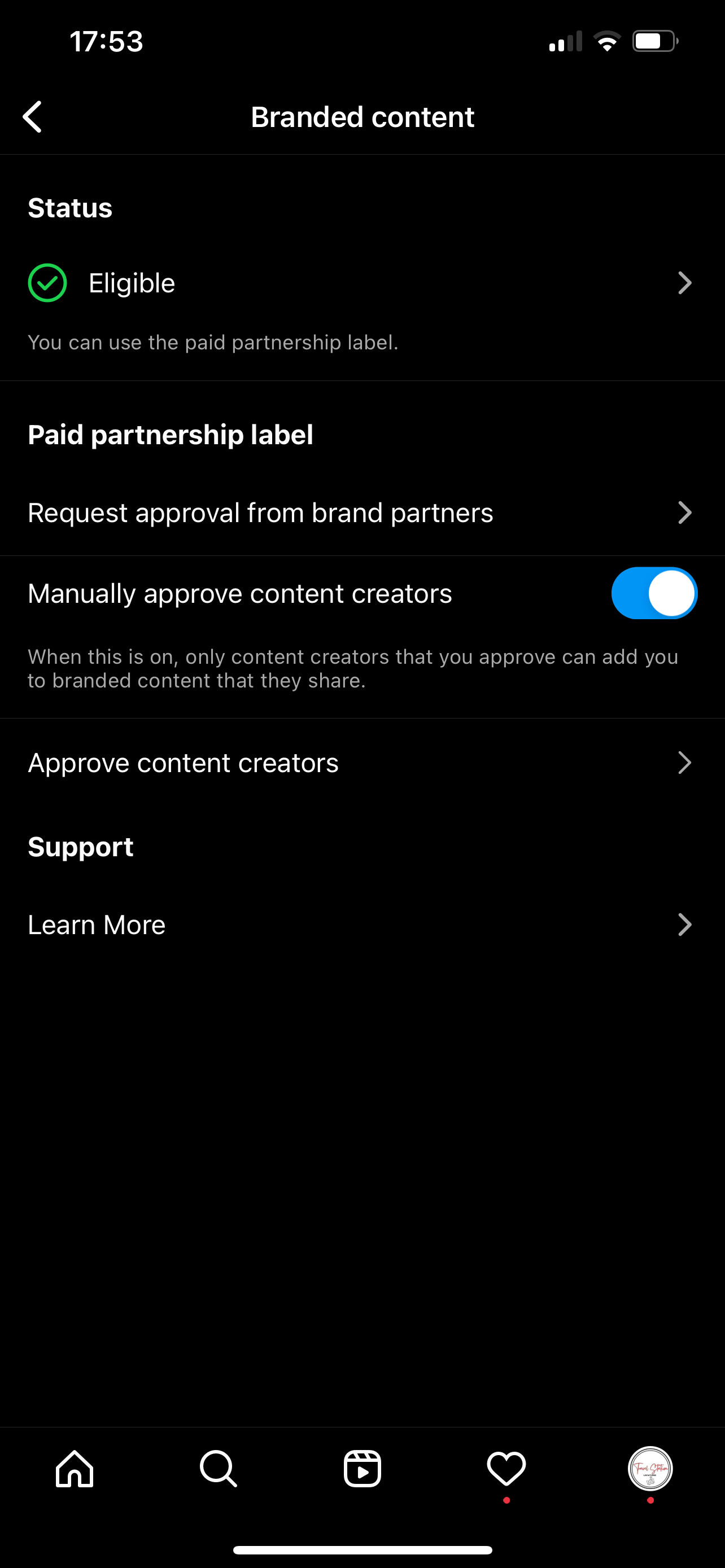
Task: Switch to the Home tab
Action: tap(75, 1468)
